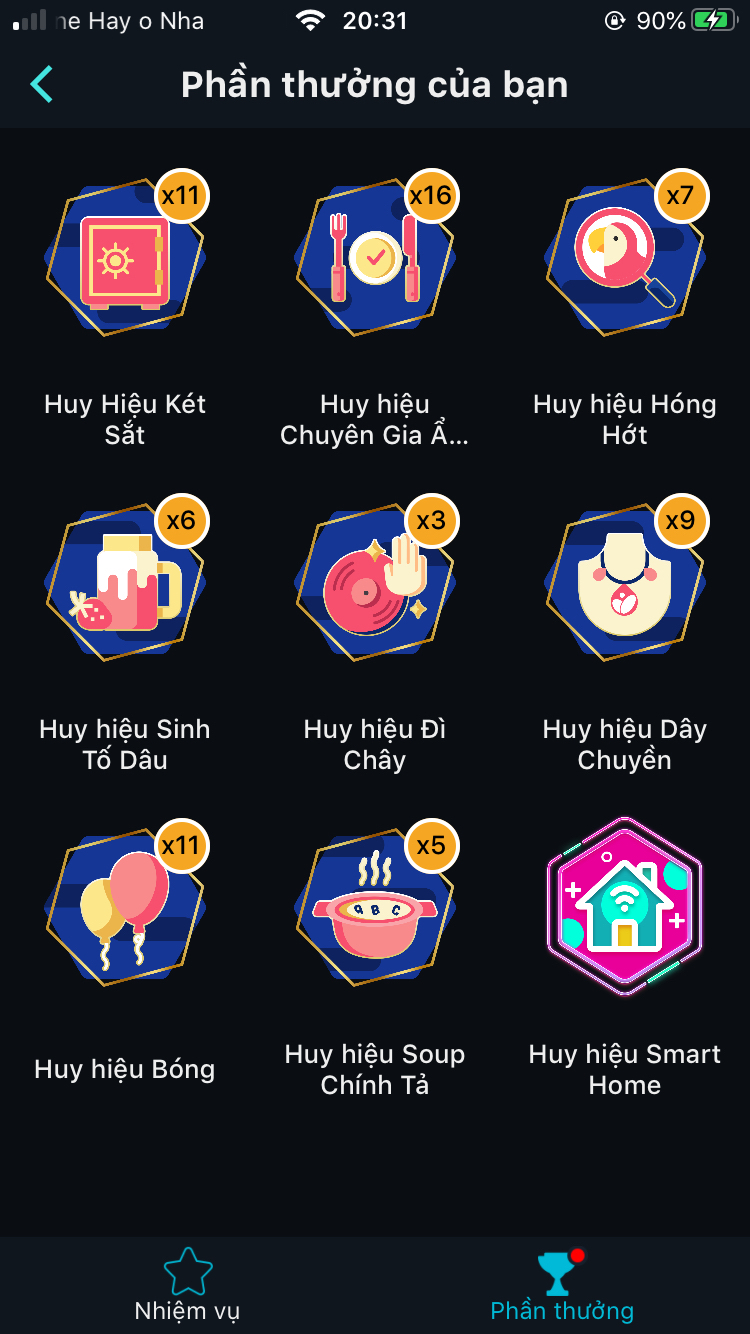The image size is (750, 1334).
Task: Select the Huy hiệu Dây Chuyền badge
Action: 625,587
